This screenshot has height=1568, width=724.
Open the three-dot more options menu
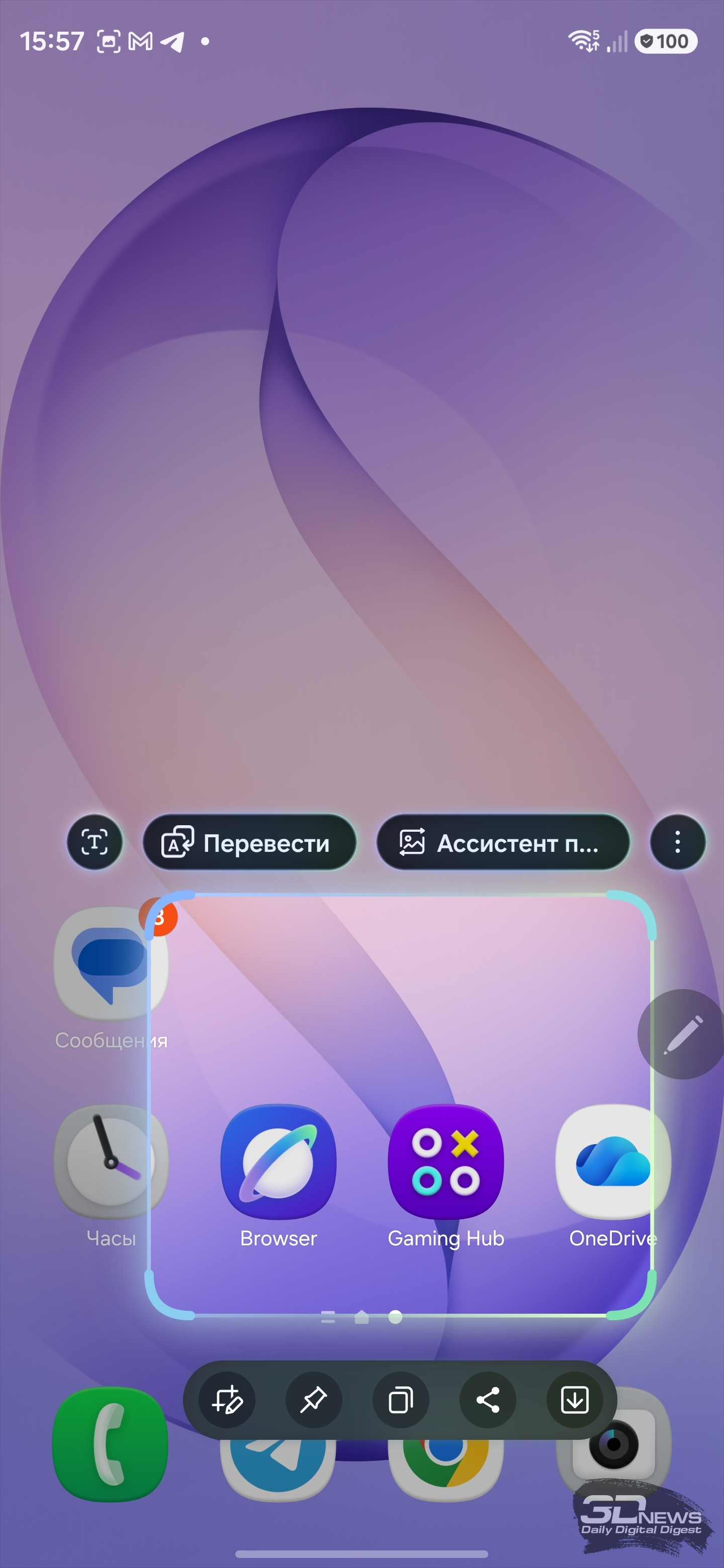pyautogui.click(x=677, y=842)
